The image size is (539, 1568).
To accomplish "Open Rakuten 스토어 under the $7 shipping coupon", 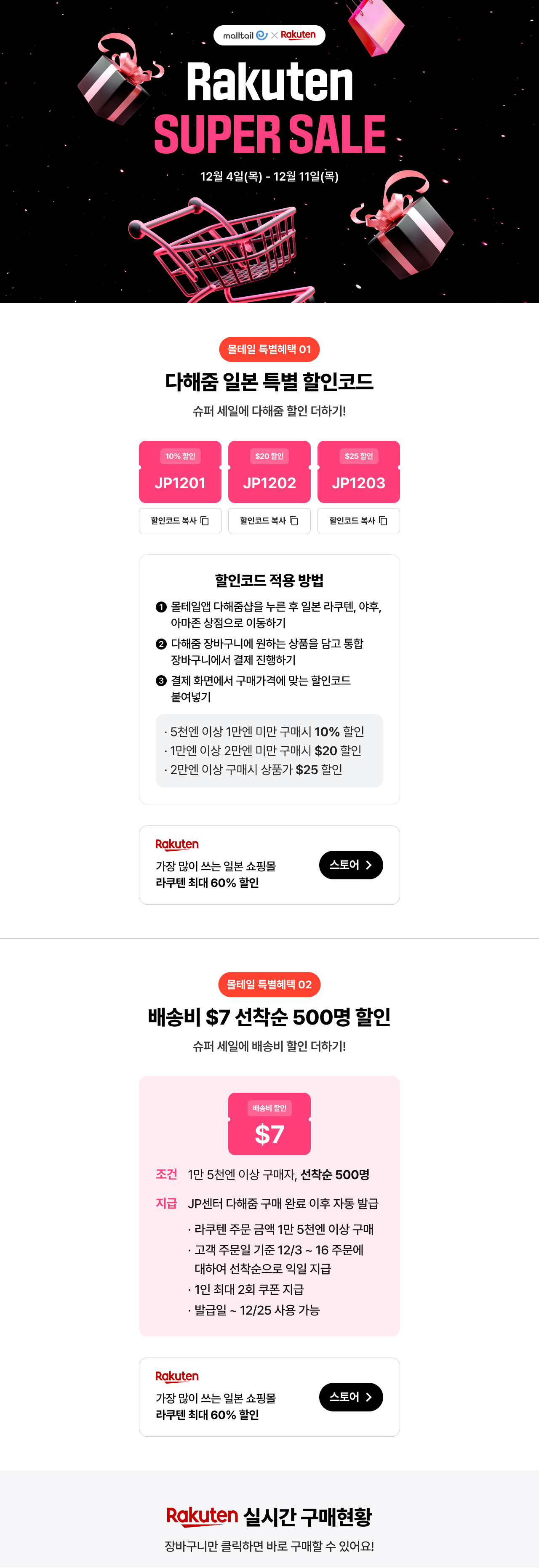I will point(351,1397).
